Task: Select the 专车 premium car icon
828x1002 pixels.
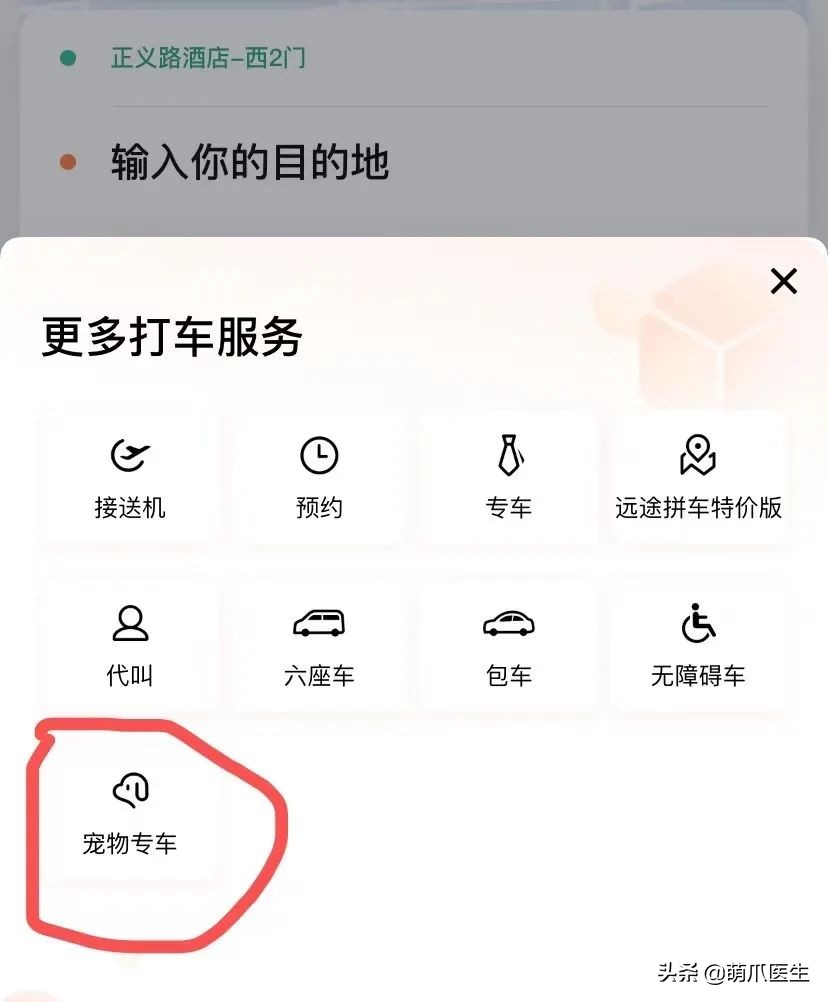Action: 508,478
